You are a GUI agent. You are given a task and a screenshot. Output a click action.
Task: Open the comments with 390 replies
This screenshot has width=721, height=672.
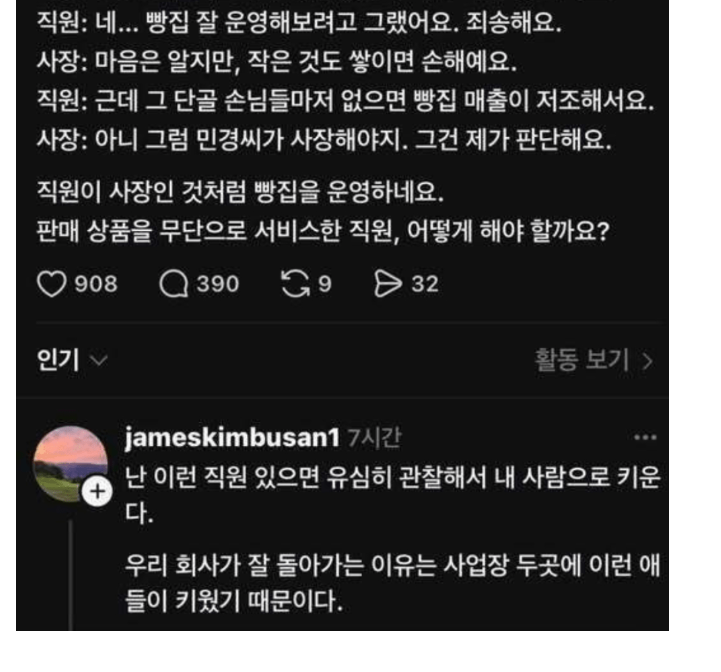click(174, 284)
